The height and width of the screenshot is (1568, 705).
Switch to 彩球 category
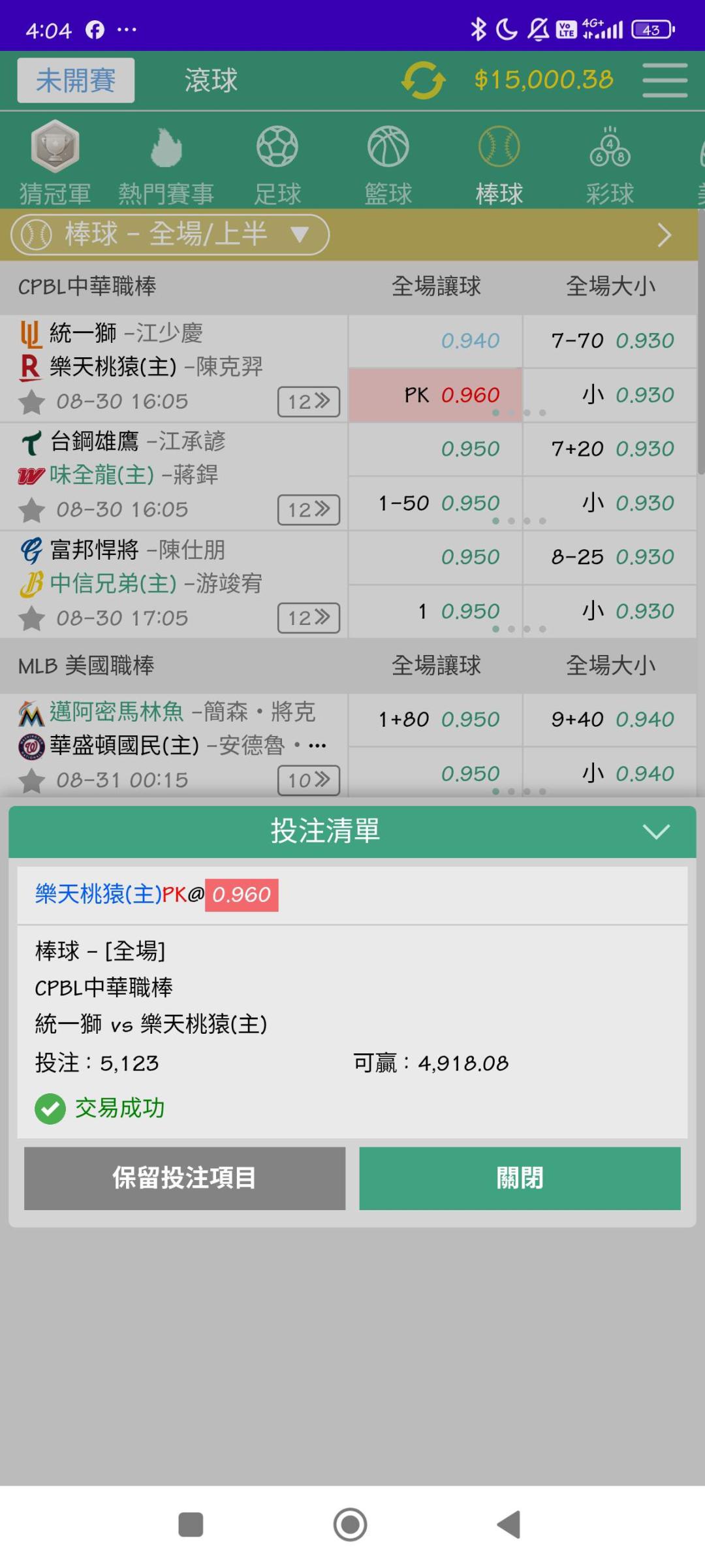point(610,163)
